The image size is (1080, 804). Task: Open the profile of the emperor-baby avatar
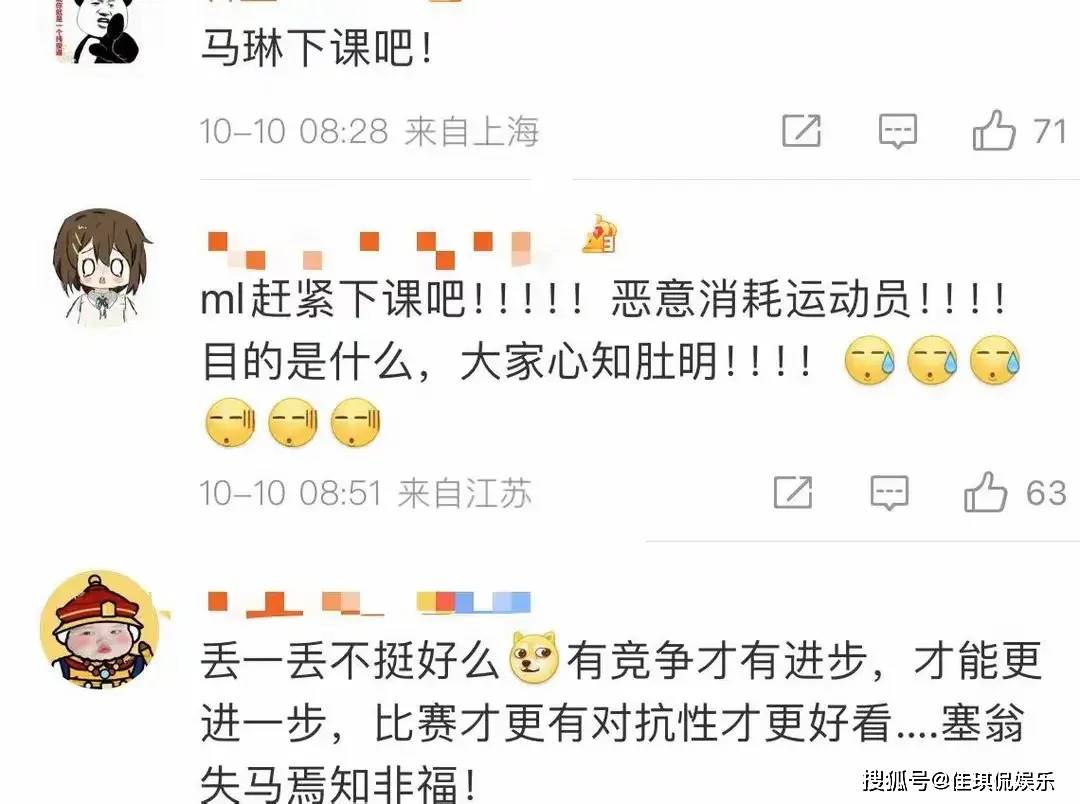(99, 630)
